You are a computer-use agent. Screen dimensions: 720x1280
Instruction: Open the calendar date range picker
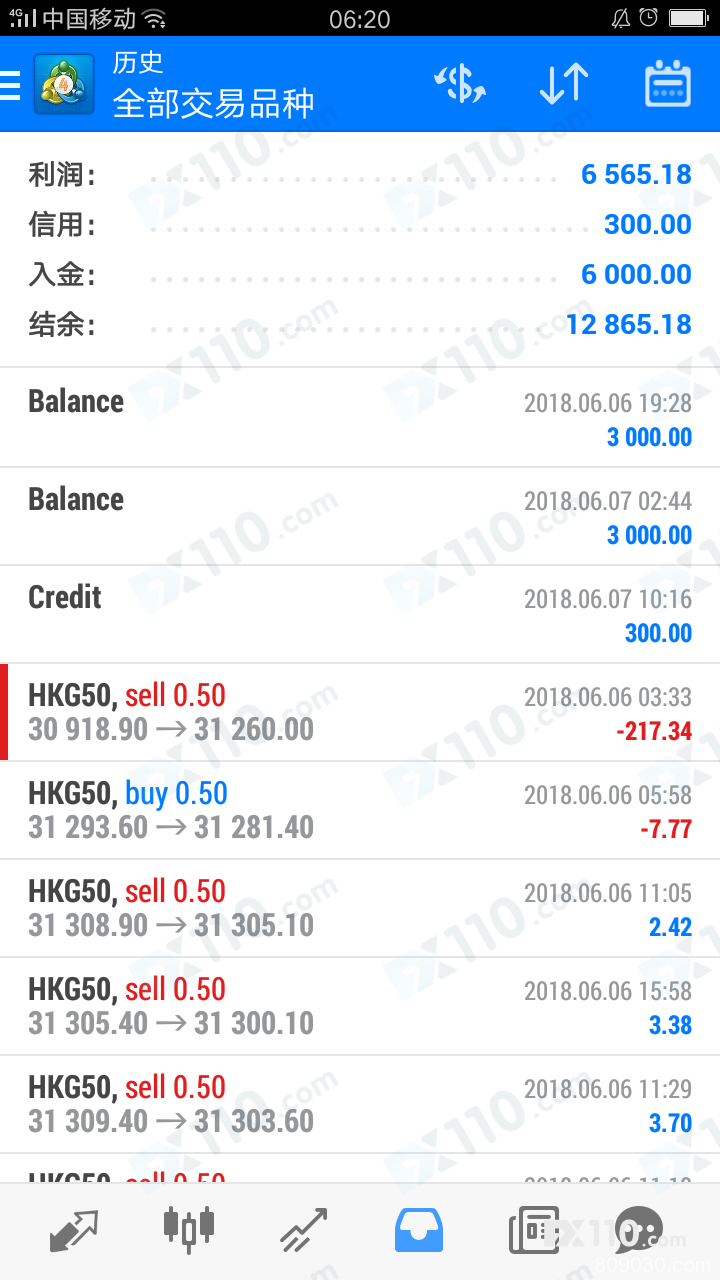pyautogui.click(x=668, y=85)
